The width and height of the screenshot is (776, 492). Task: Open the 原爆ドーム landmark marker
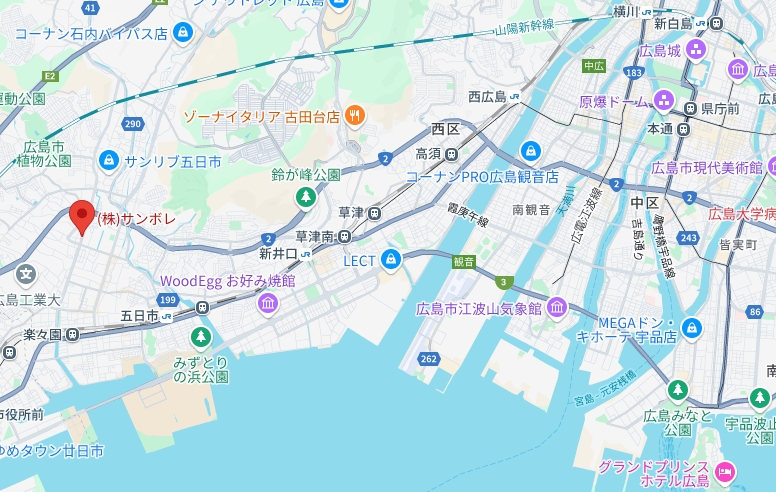(x=664, y=99)
